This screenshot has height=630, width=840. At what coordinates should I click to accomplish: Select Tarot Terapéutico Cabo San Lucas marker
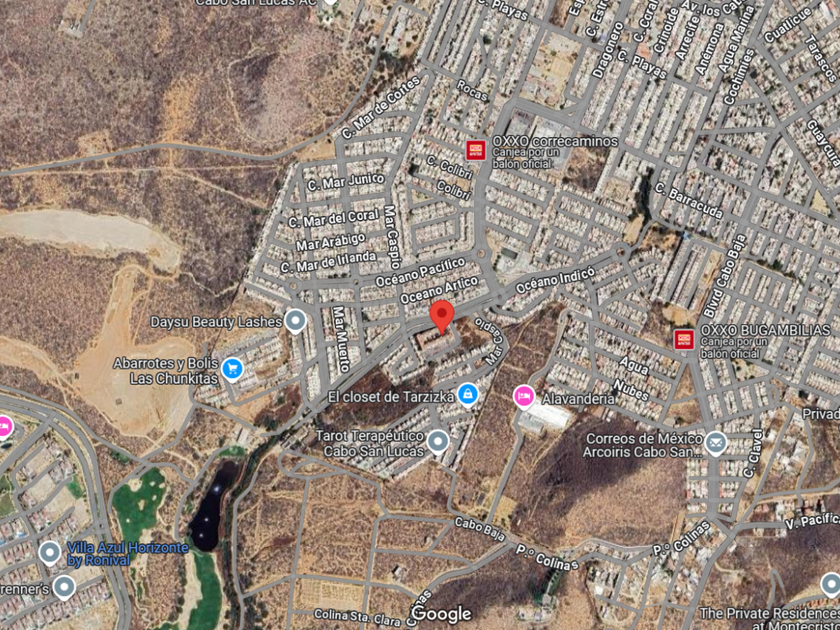[x=437, y=440]
